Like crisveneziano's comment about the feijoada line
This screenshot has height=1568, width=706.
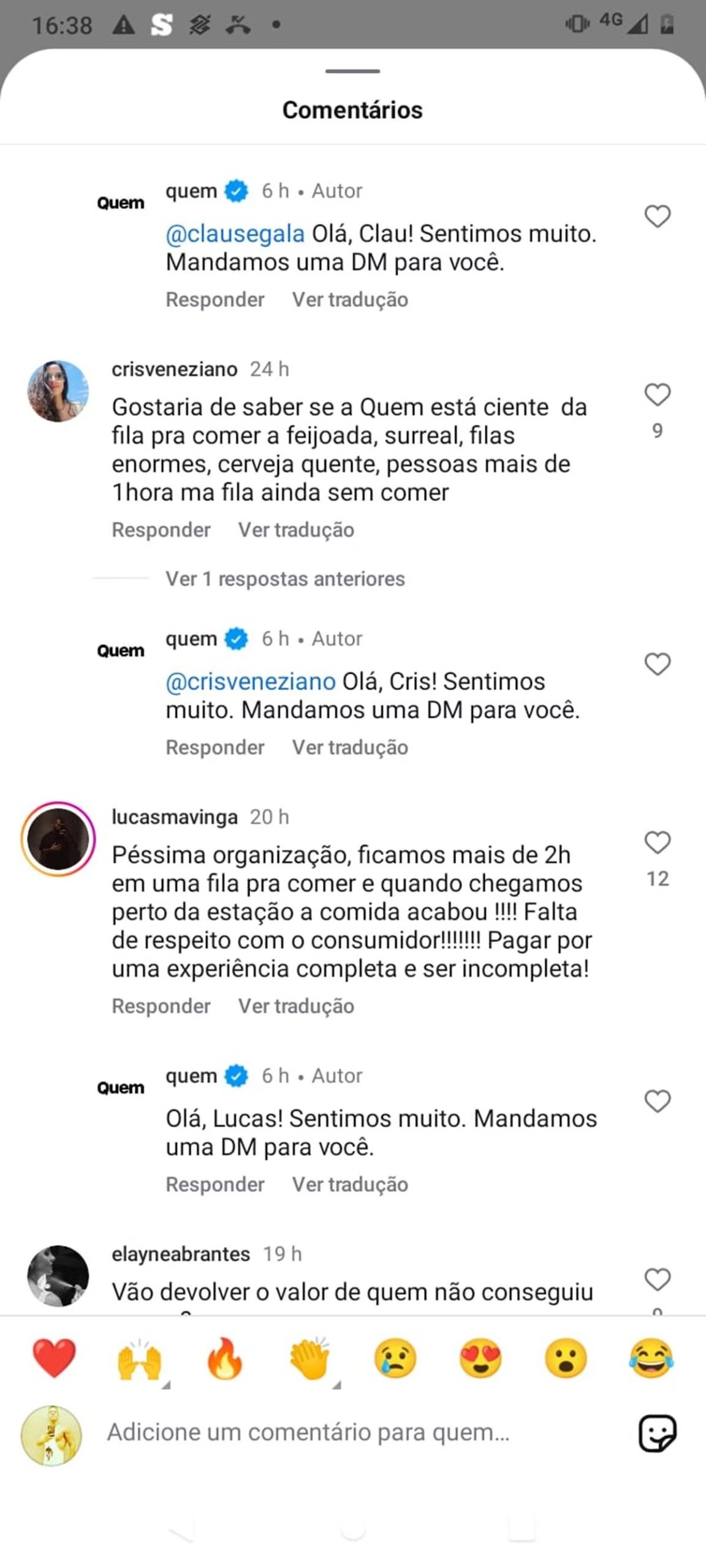point(657,395)
